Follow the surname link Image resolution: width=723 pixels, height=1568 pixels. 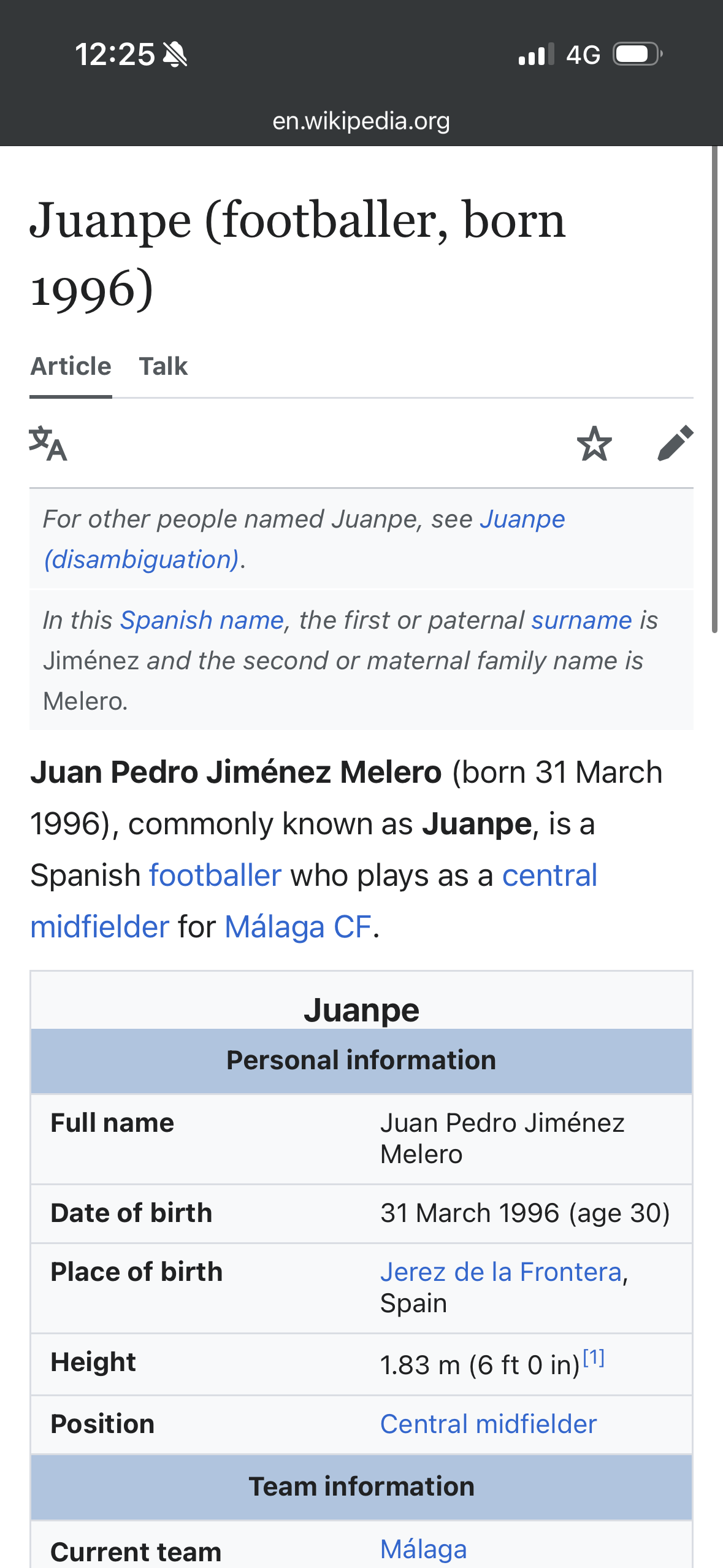pyautogui.click(x=581, y=620)
